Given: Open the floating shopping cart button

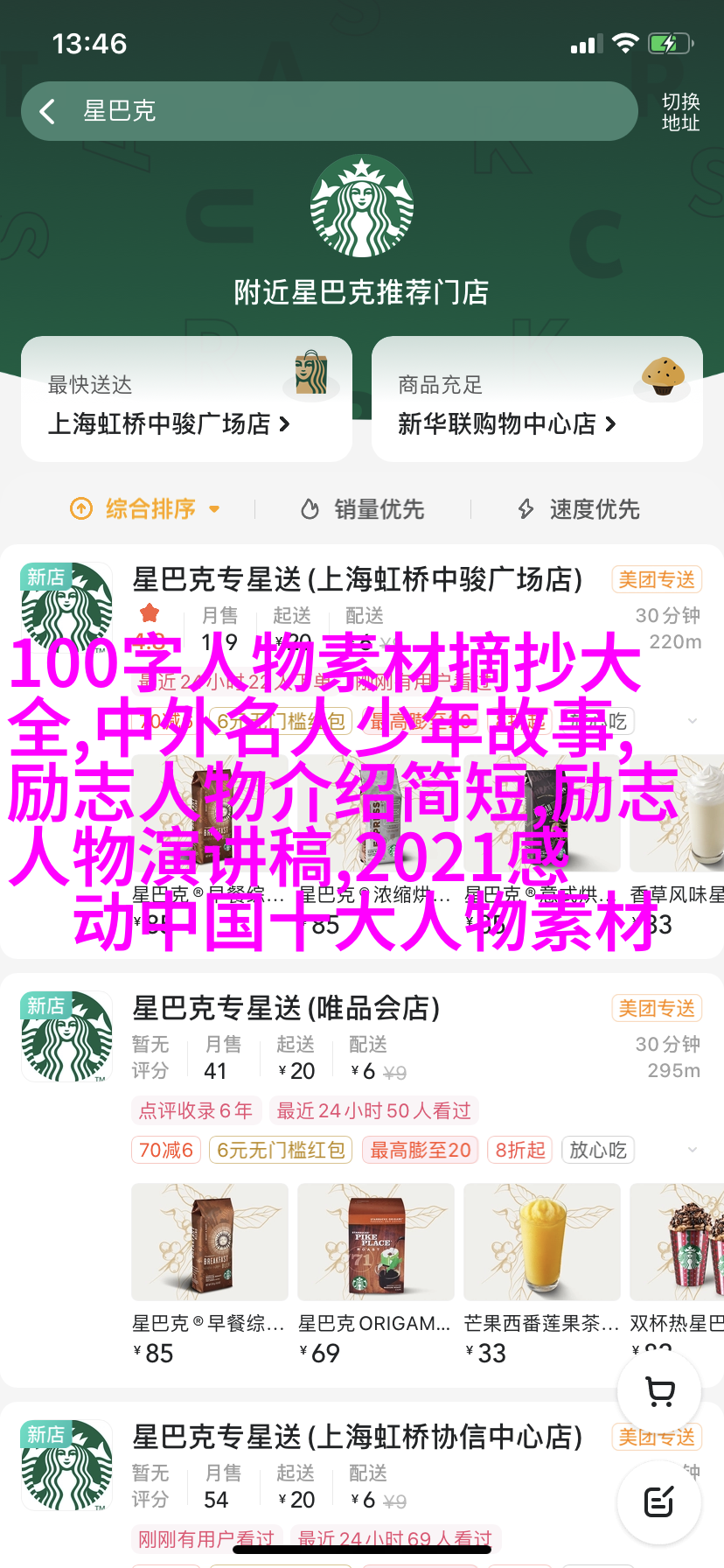Looking at the screenshot, I should (x=659, y=1391).
